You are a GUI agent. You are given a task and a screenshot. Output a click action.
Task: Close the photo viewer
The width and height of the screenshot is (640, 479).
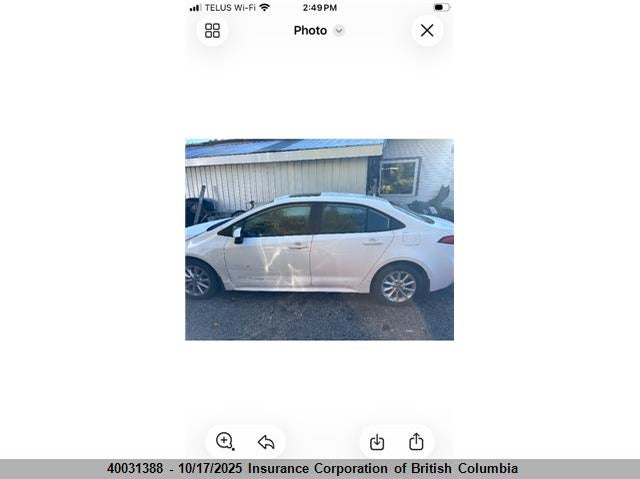coord(427,31)
